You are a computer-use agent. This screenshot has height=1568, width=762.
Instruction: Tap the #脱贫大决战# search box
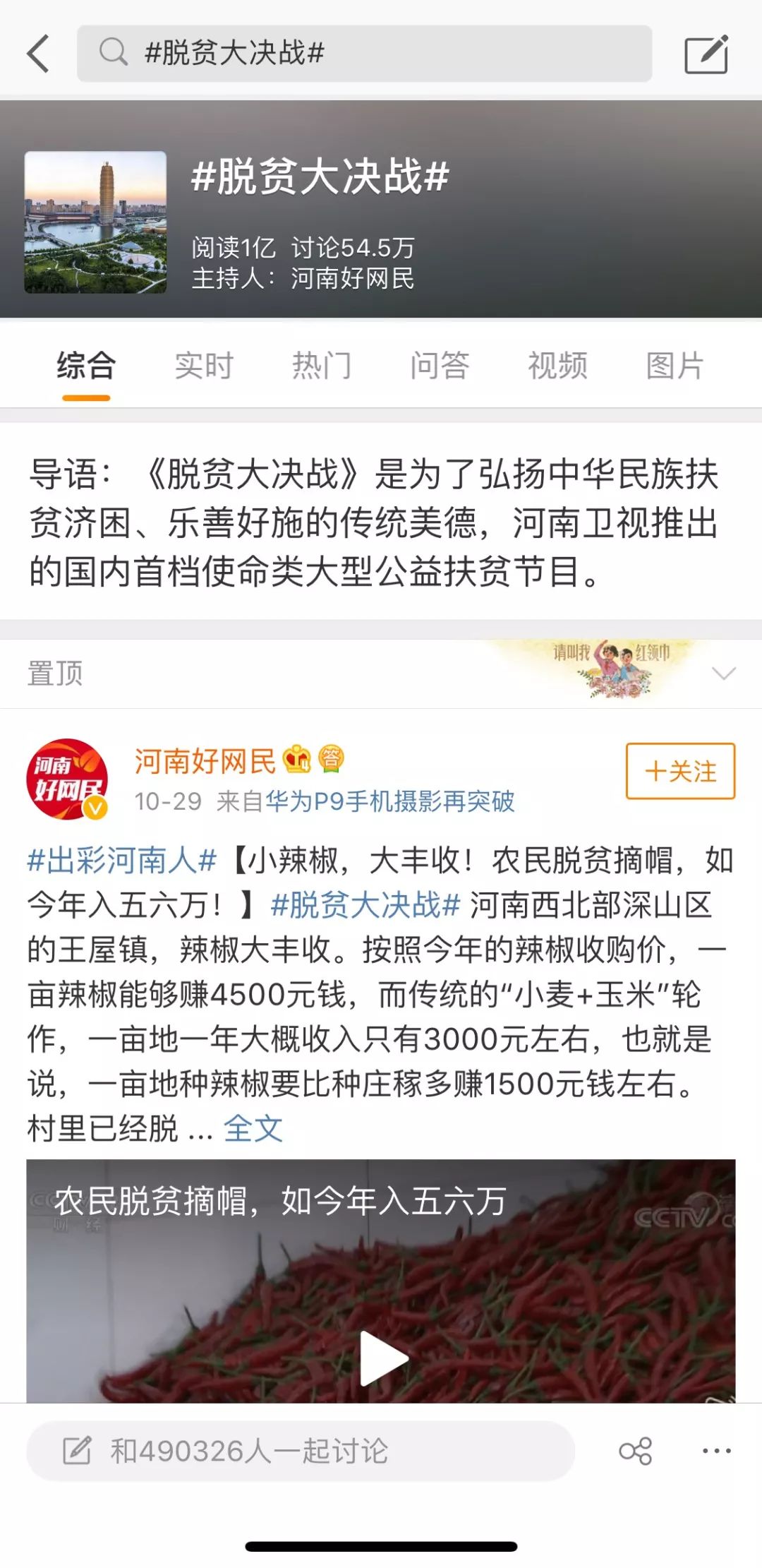pyautogui.click(x=364, y=53)
